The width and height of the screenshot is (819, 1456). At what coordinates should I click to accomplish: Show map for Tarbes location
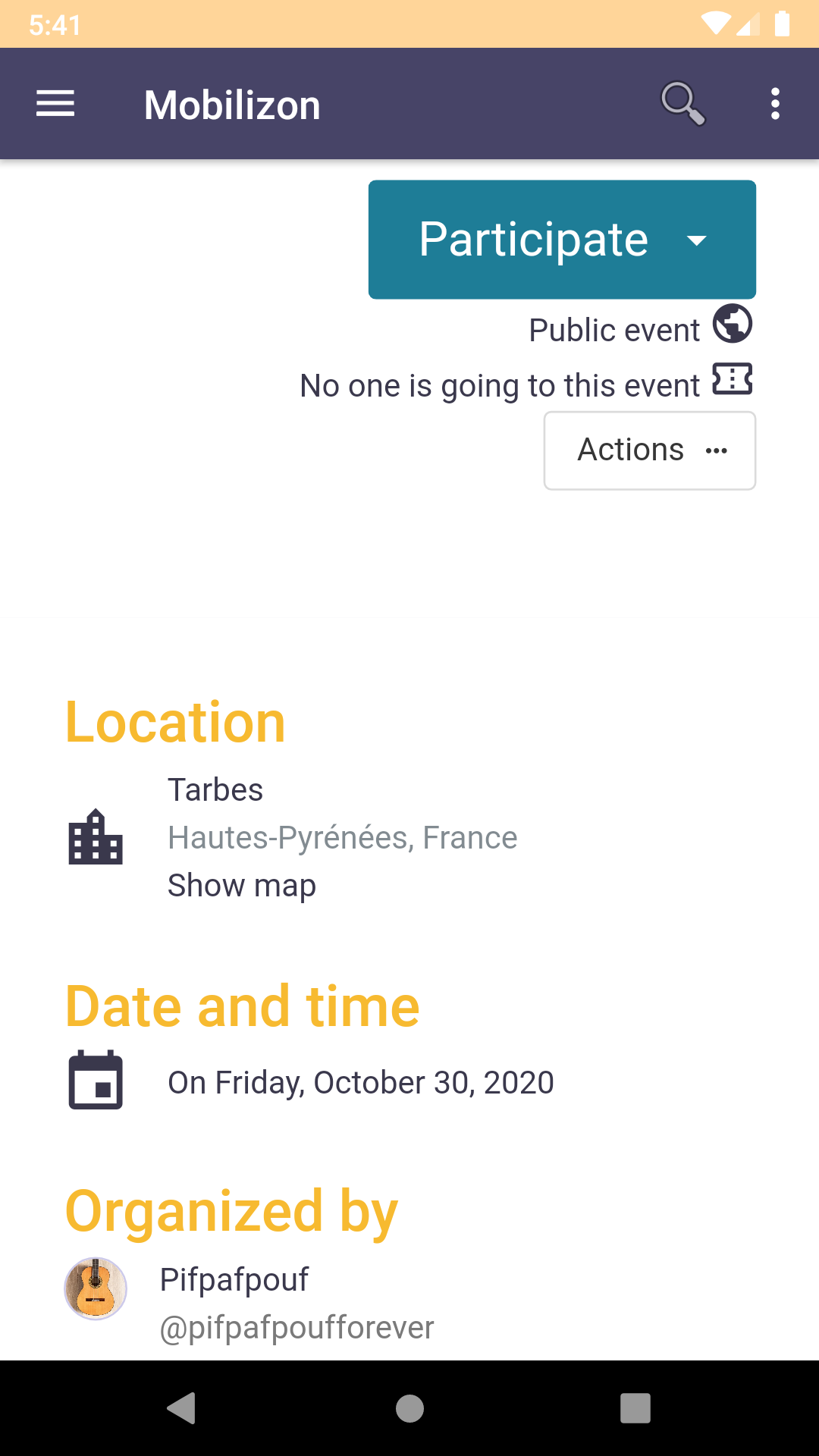tap(241, 886)
